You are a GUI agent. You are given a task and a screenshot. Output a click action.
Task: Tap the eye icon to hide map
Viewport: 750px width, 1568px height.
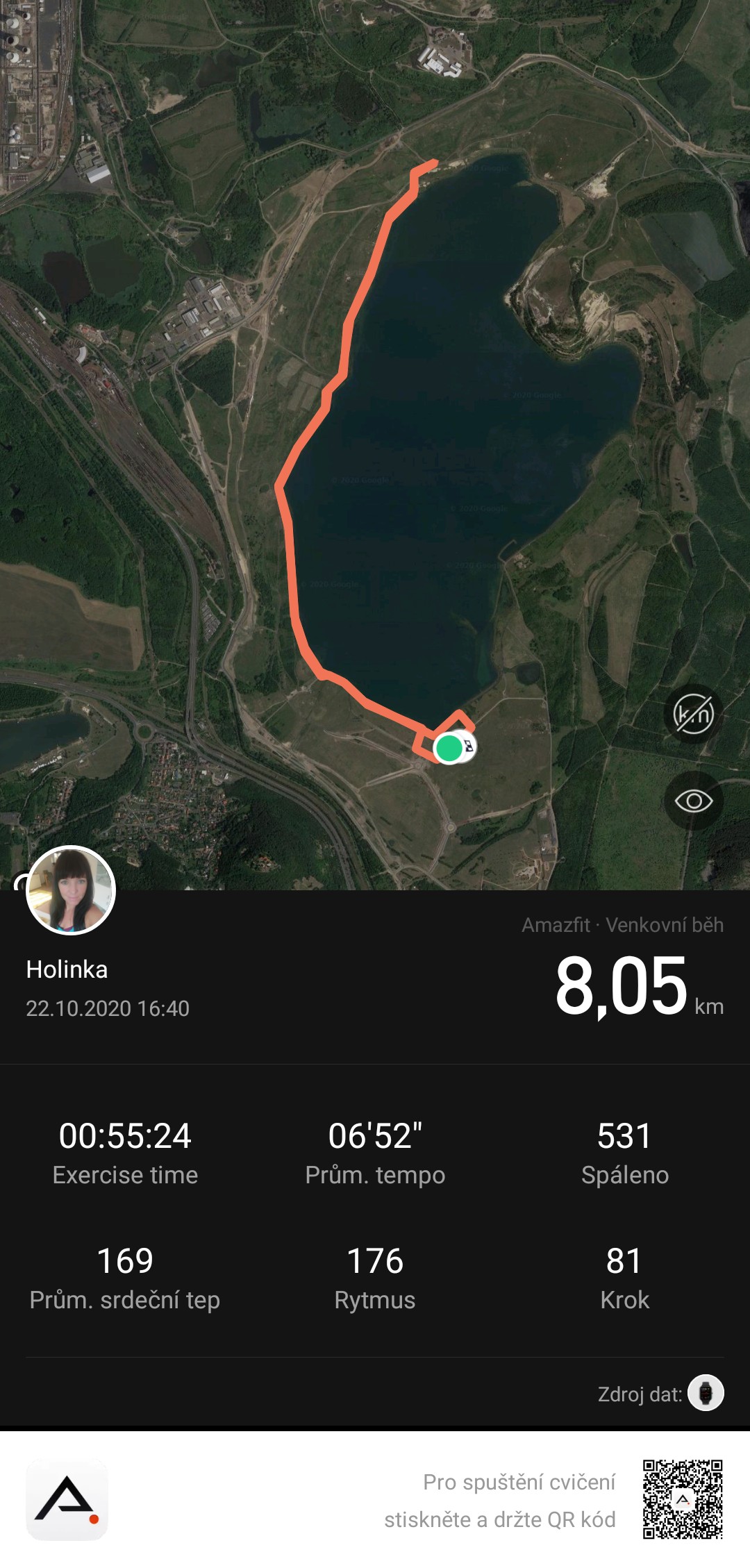tap(693, 801)
